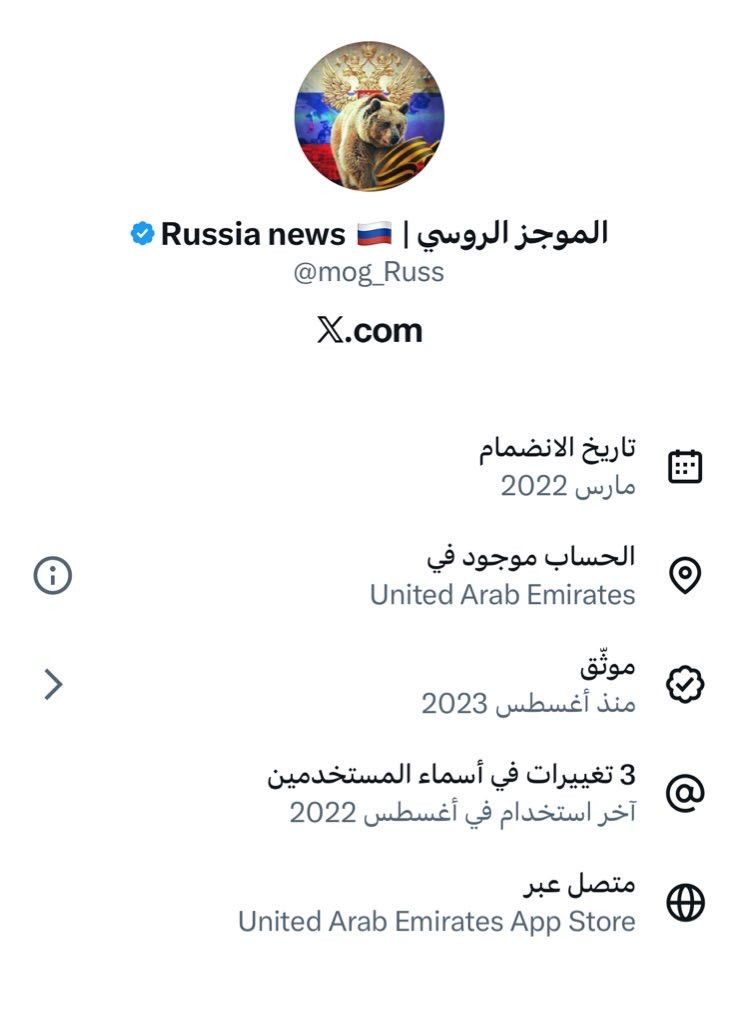Open the Russia news profile picture
Image resolution: width=738 pixels, height=1023 pixels.
pyautogui.click(x=368, y=117)
